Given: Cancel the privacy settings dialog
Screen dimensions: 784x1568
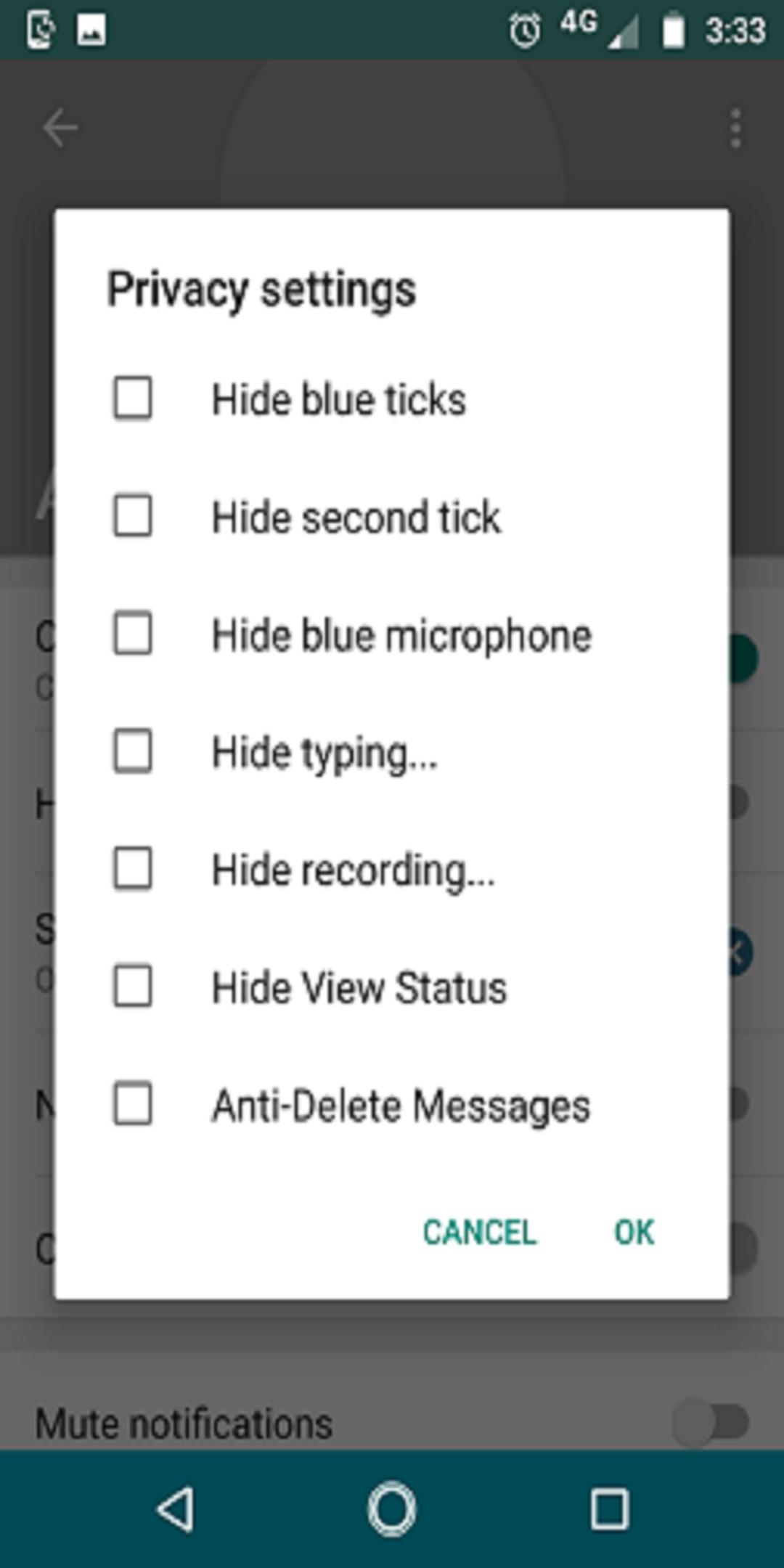Looking at the screenshot, I should [x=480, y=1232].
